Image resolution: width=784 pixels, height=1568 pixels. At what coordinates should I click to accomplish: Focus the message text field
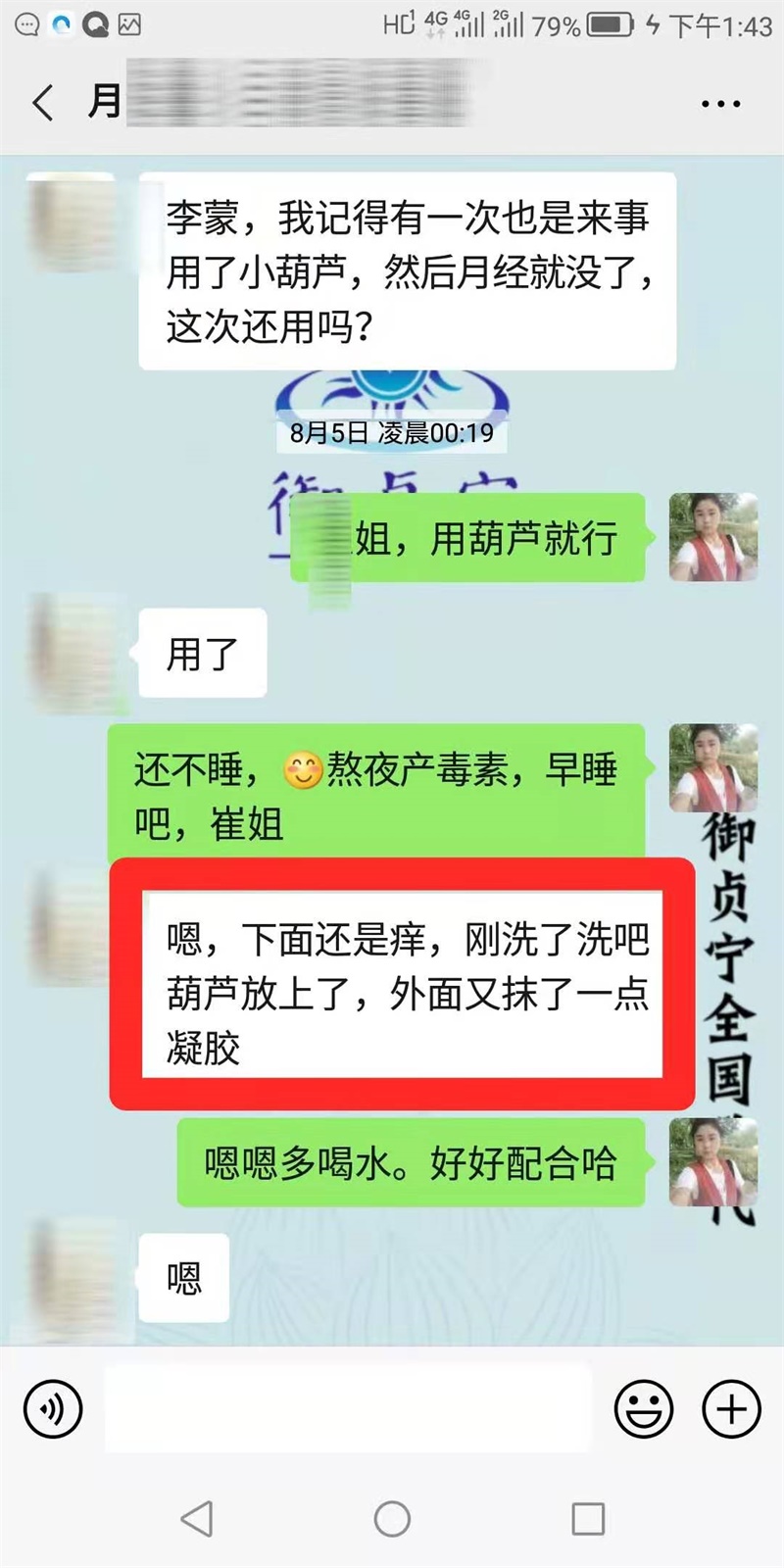348,1409
